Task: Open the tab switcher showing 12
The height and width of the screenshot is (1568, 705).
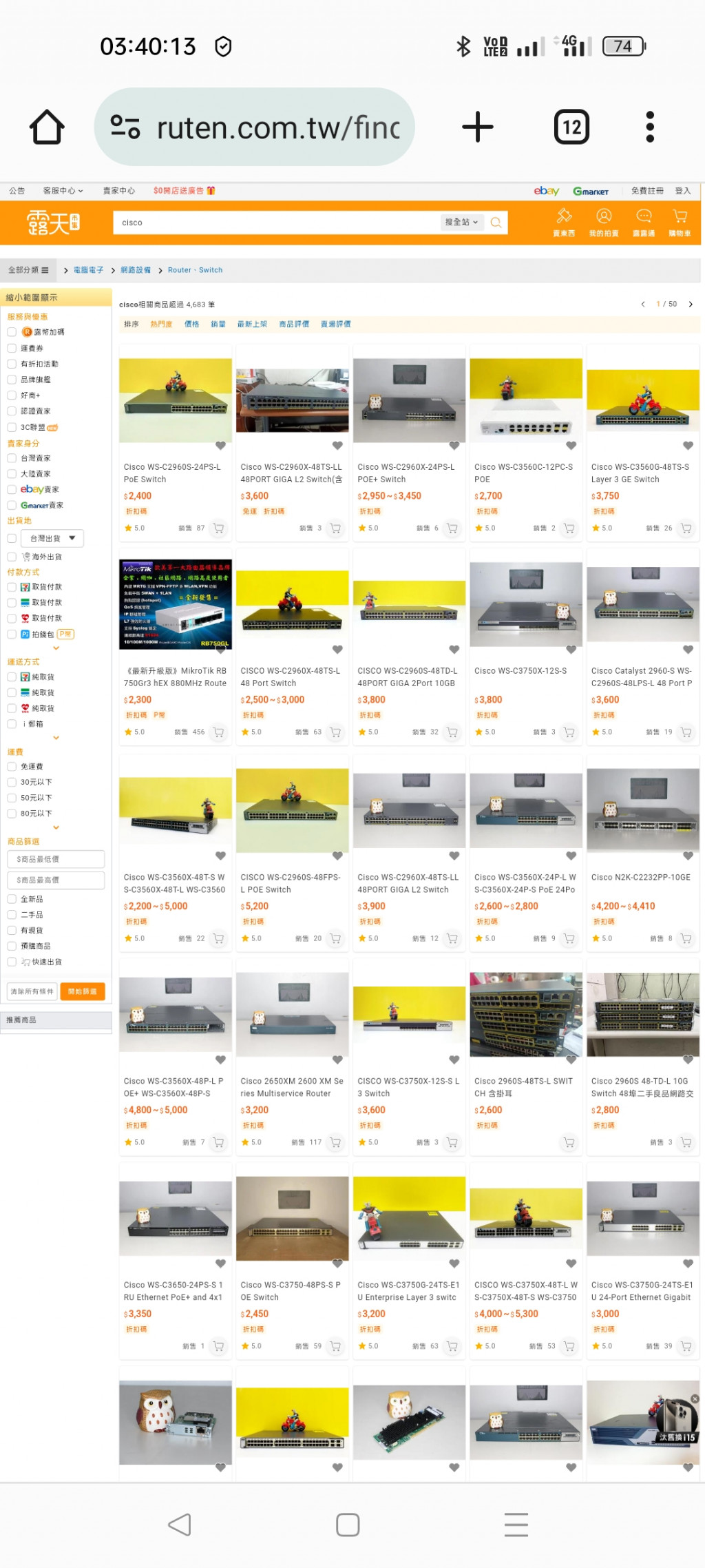Action: (571, 127)
